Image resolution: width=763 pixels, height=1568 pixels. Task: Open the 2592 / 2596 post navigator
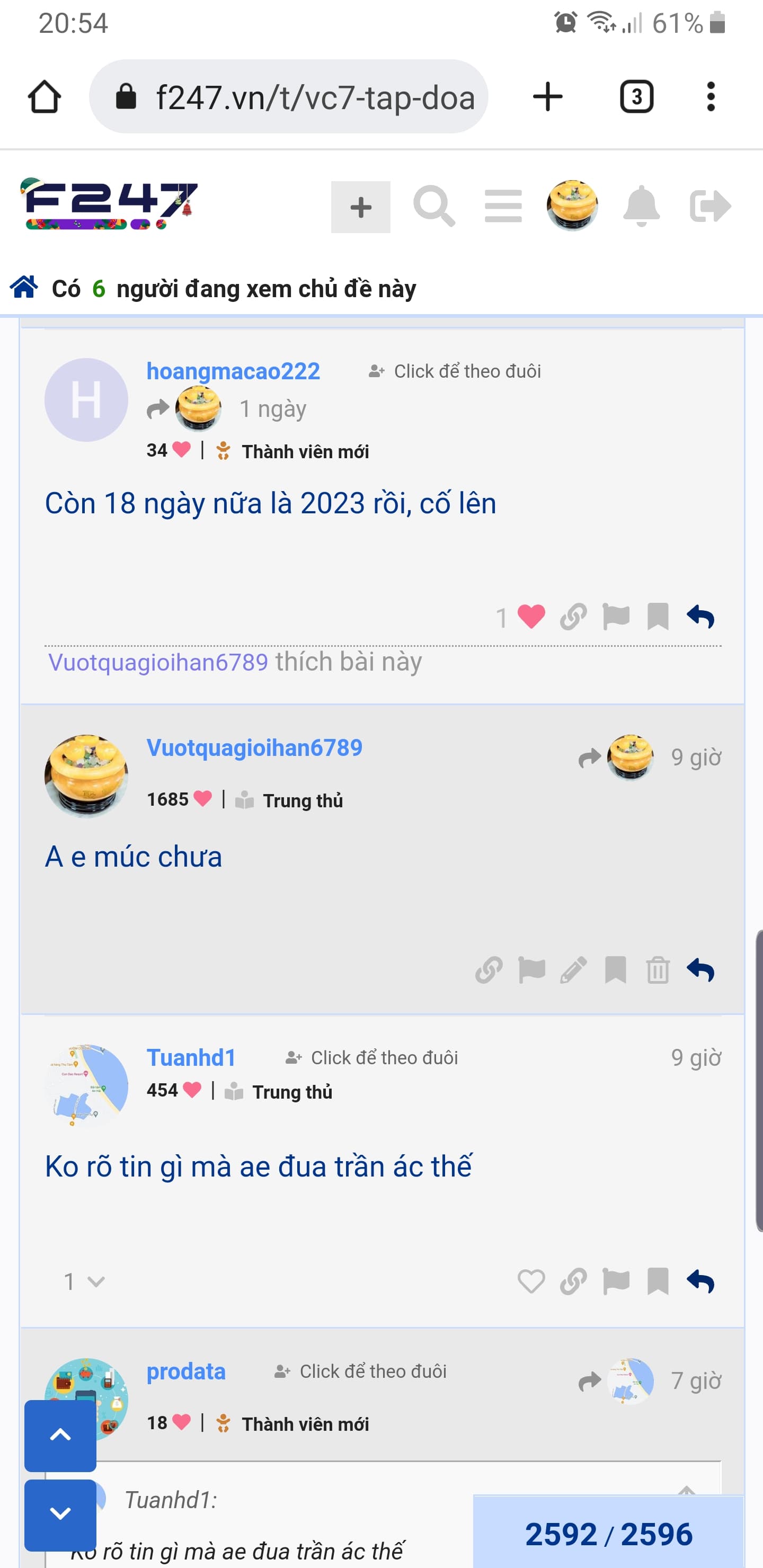pos(608,1534)
